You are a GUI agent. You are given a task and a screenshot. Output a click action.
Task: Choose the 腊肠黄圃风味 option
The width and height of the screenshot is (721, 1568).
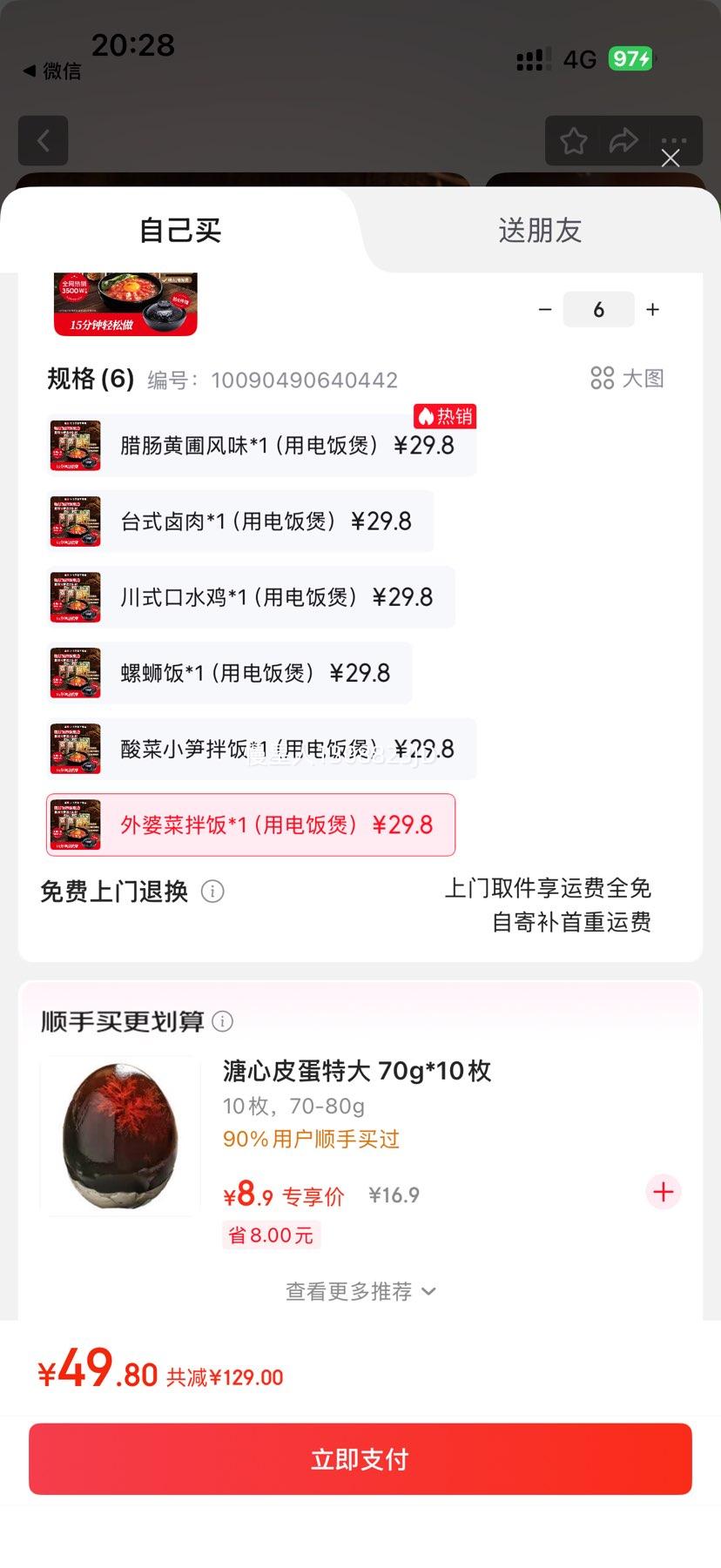click(260, 446)
